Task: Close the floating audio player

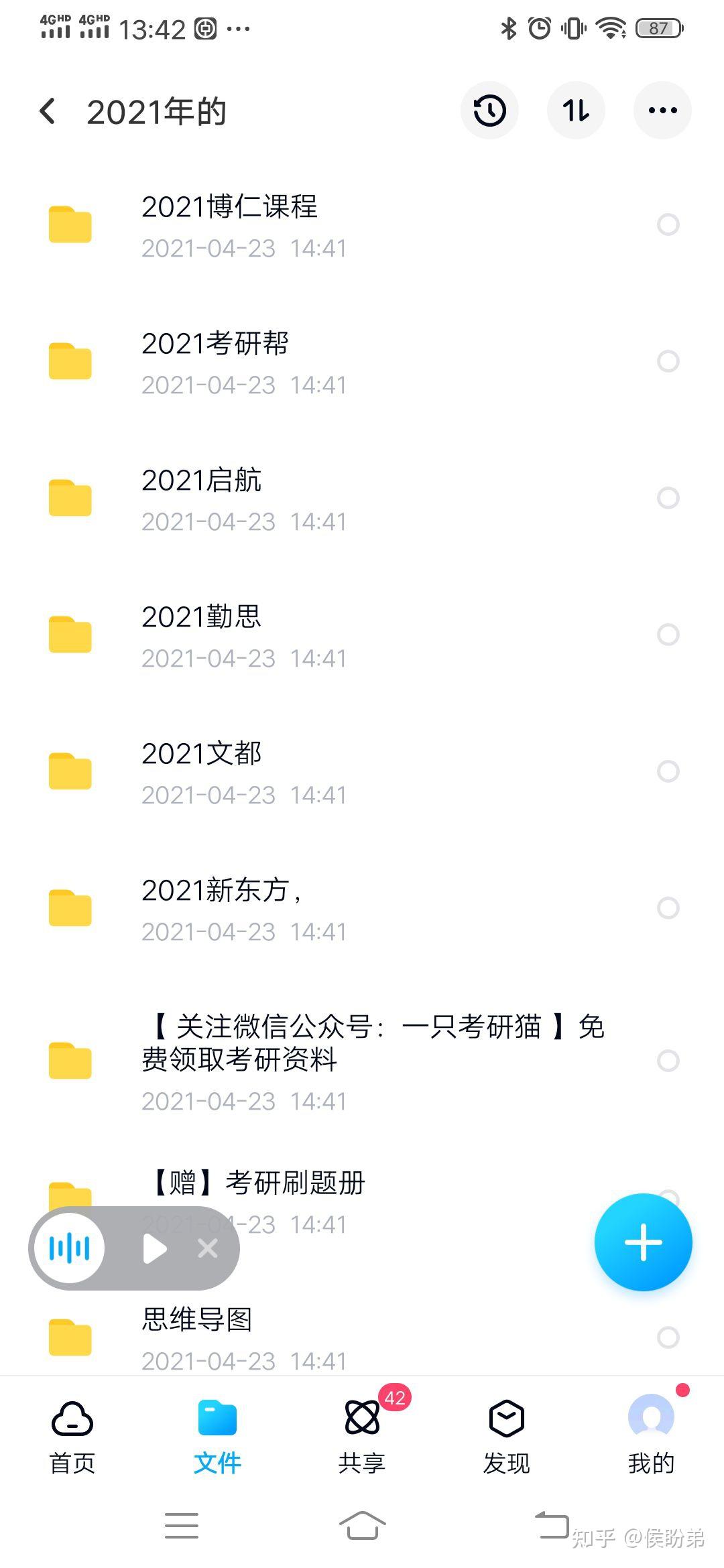Action: (208, 1248)
